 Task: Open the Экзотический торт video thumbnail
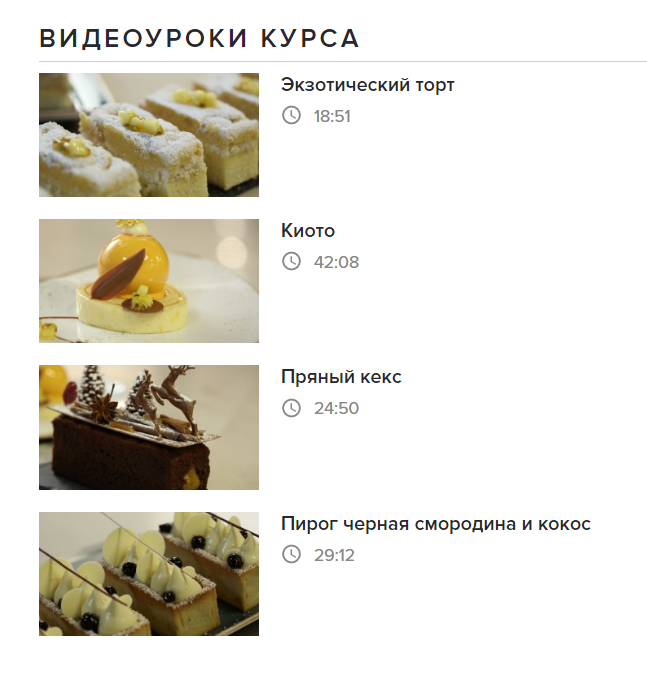pyautogui.click(x=148, y=135)
